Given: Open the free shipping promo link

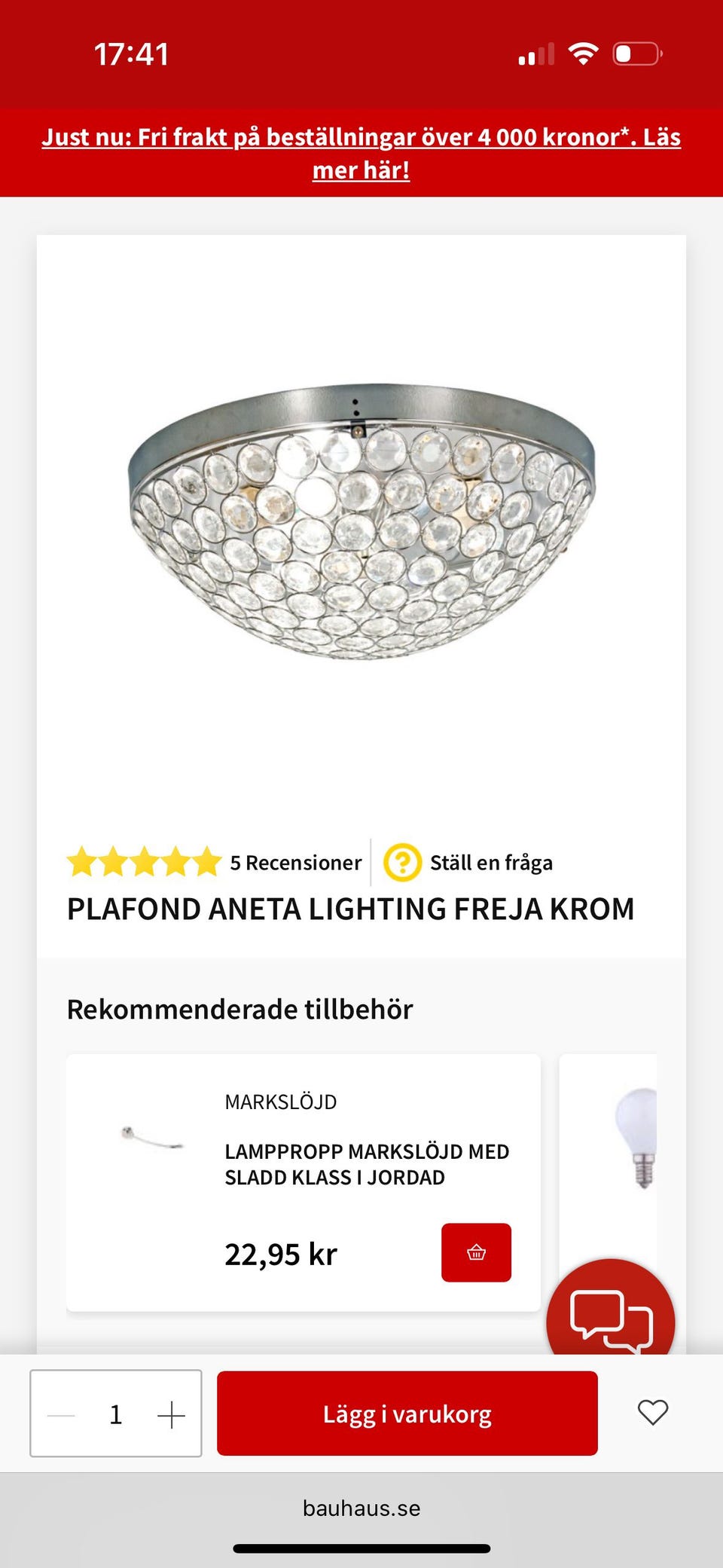Looking at the screenshot, I should pyautogui.click(x=361, y=153).
